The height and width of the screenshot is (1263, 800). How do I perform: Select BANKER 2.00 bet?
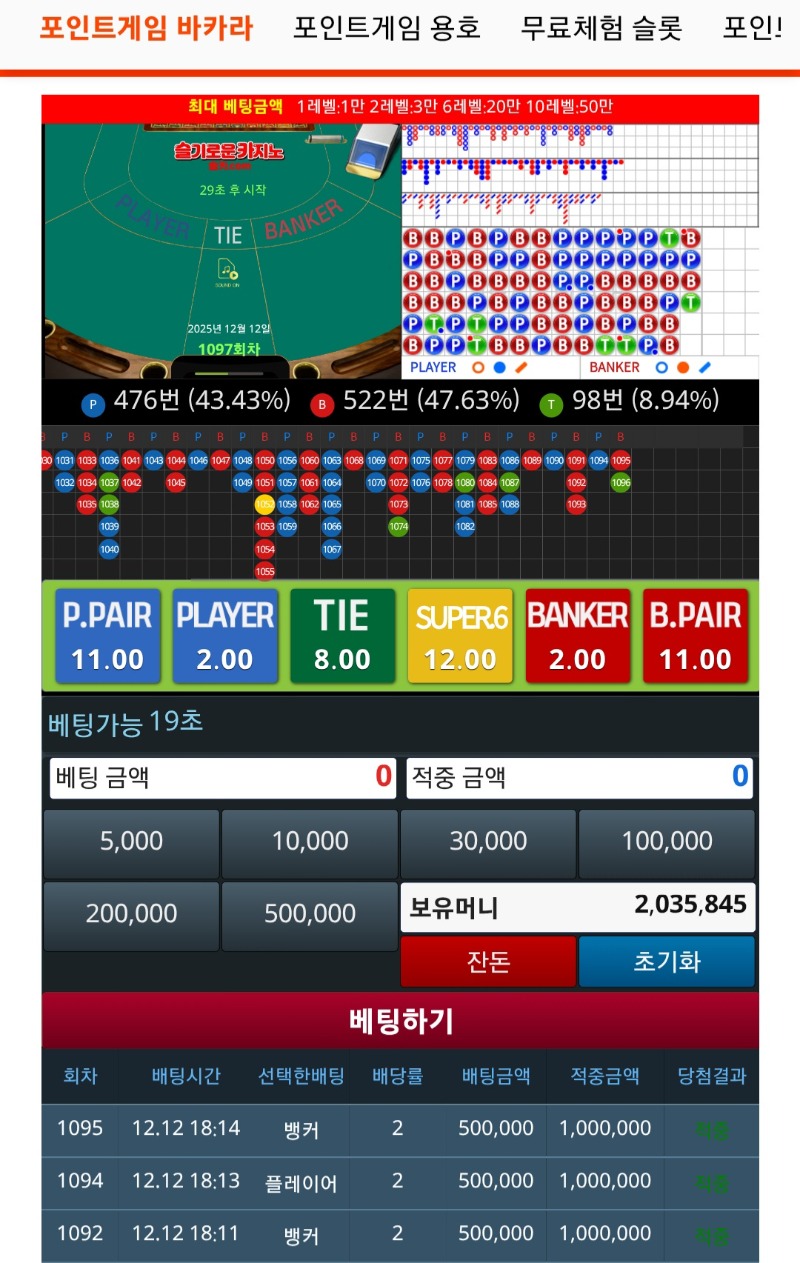pos(577,635)
